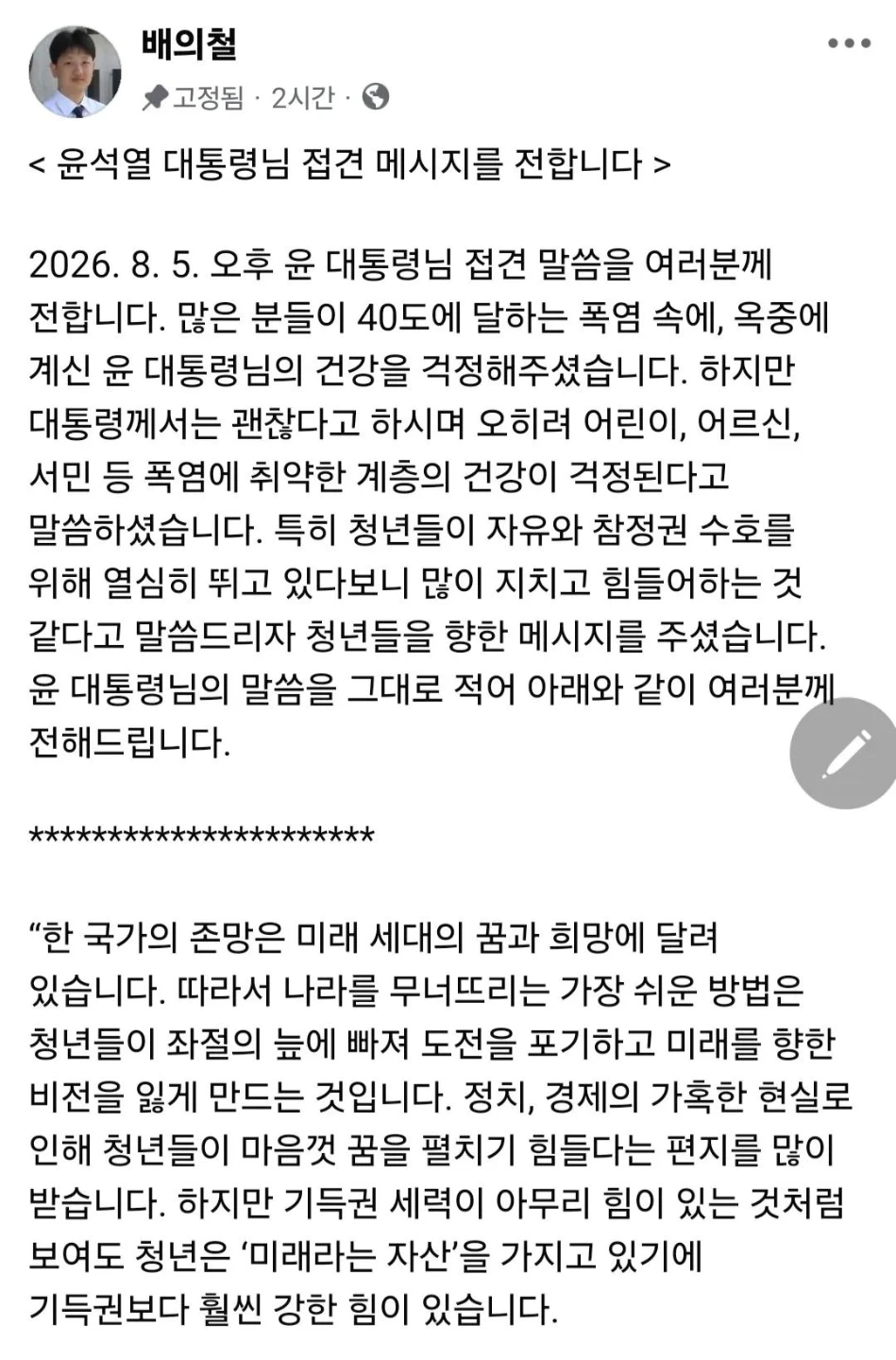Screen dimensions: 896x1360
Task: Open the profile name 배의철
Action: [189, 43]
